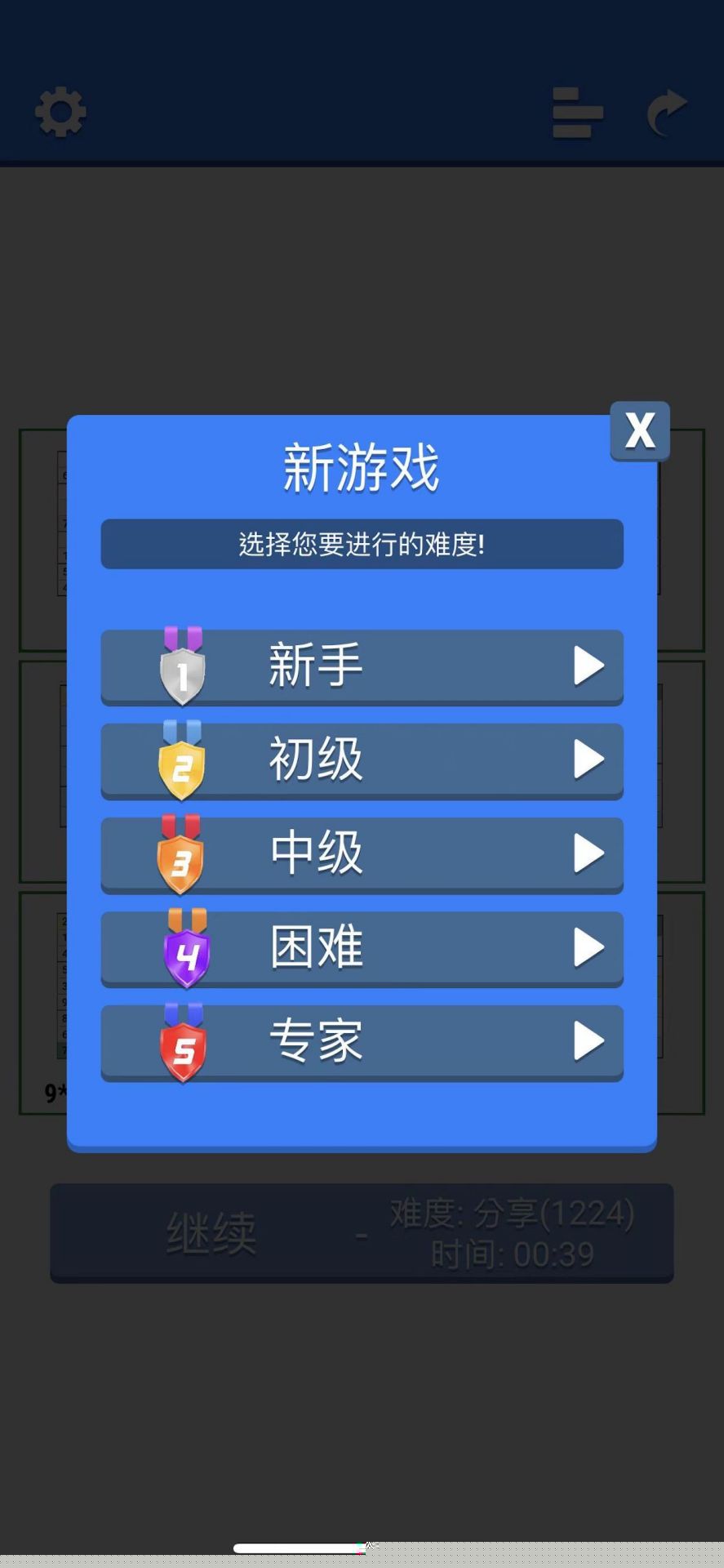Screen dimensions: 724x1568
Task: Select 新手 difficulty
Action: 362,666
